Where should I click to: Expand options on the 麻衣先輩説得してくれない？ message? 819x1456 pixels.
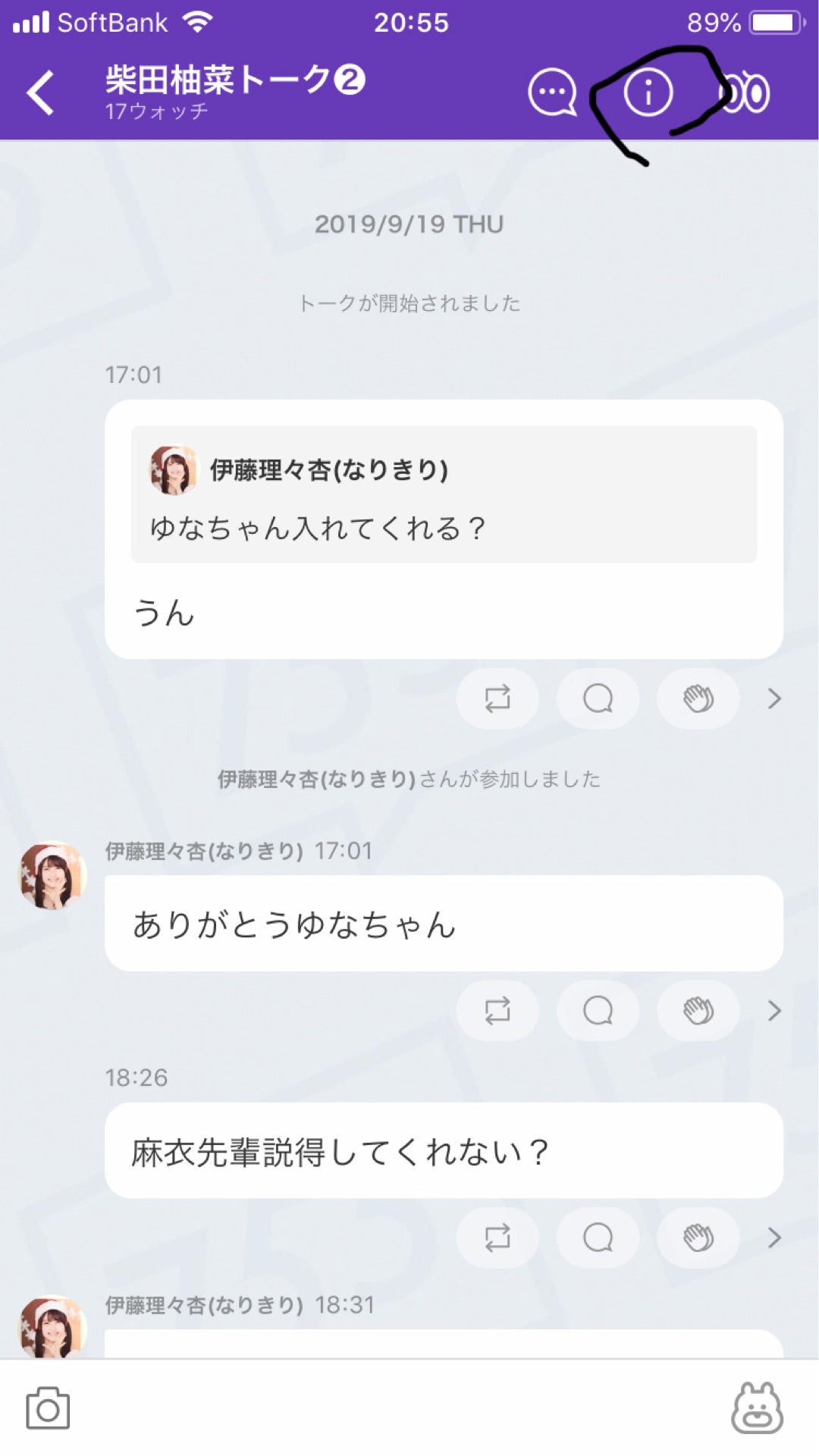(x=773, y=1238)
